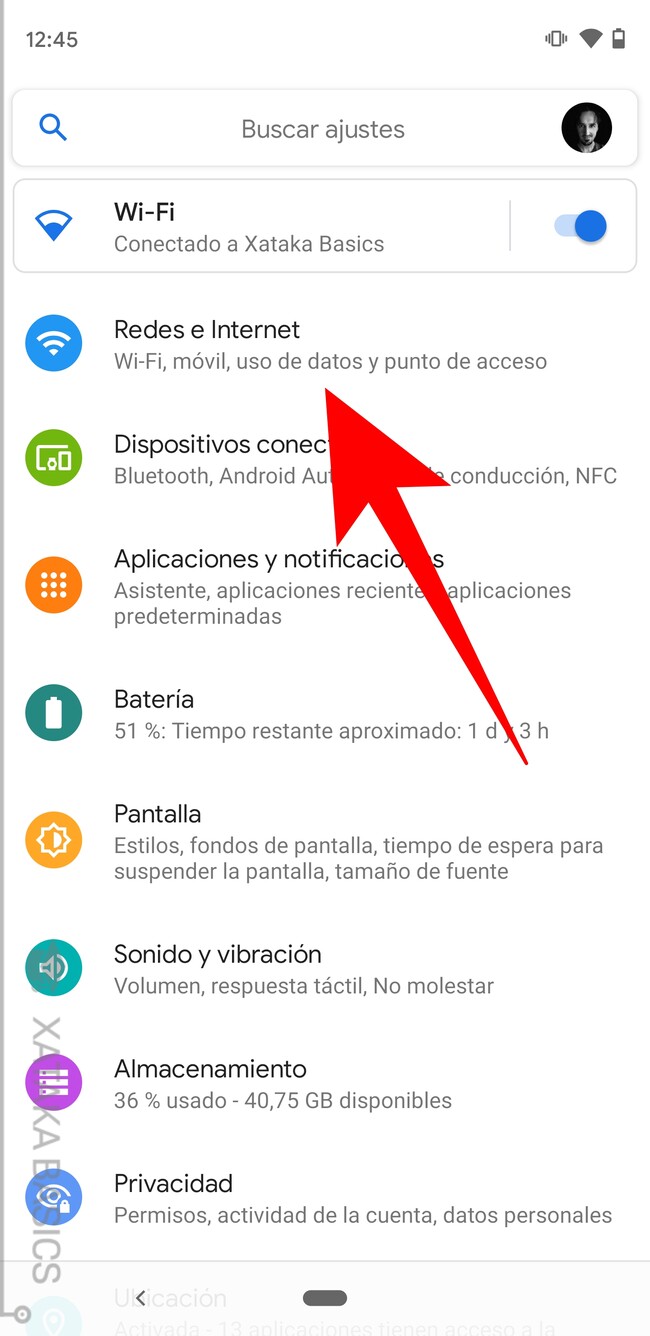Go back with the navigation bar arrow
Viewport: 650px width, 1336px height.
(x=141, y=1298)
